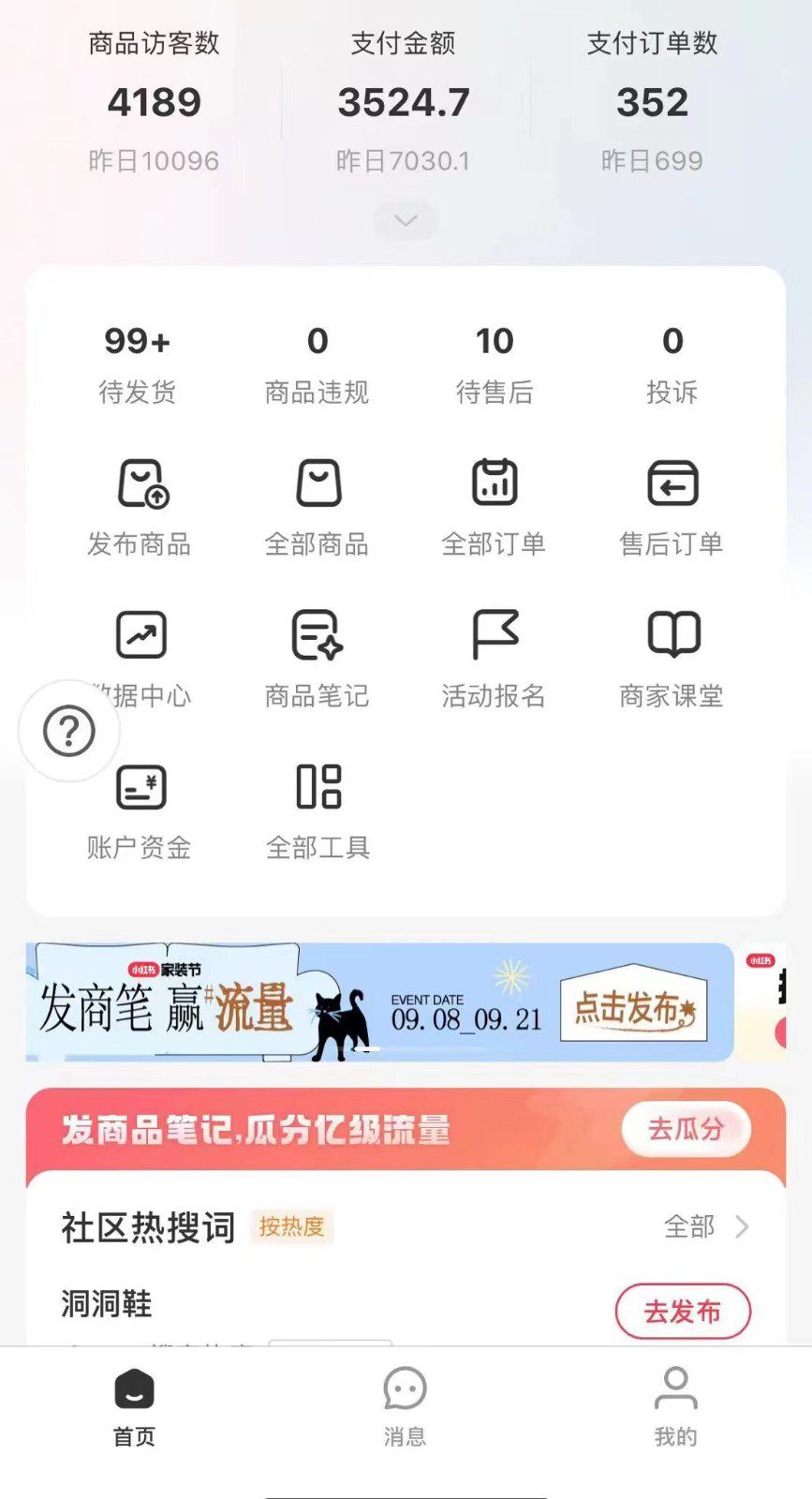Viewport: 812px width, 1499px height.
Task: Open the floating help question mark bubble
Action: [68, 731]
